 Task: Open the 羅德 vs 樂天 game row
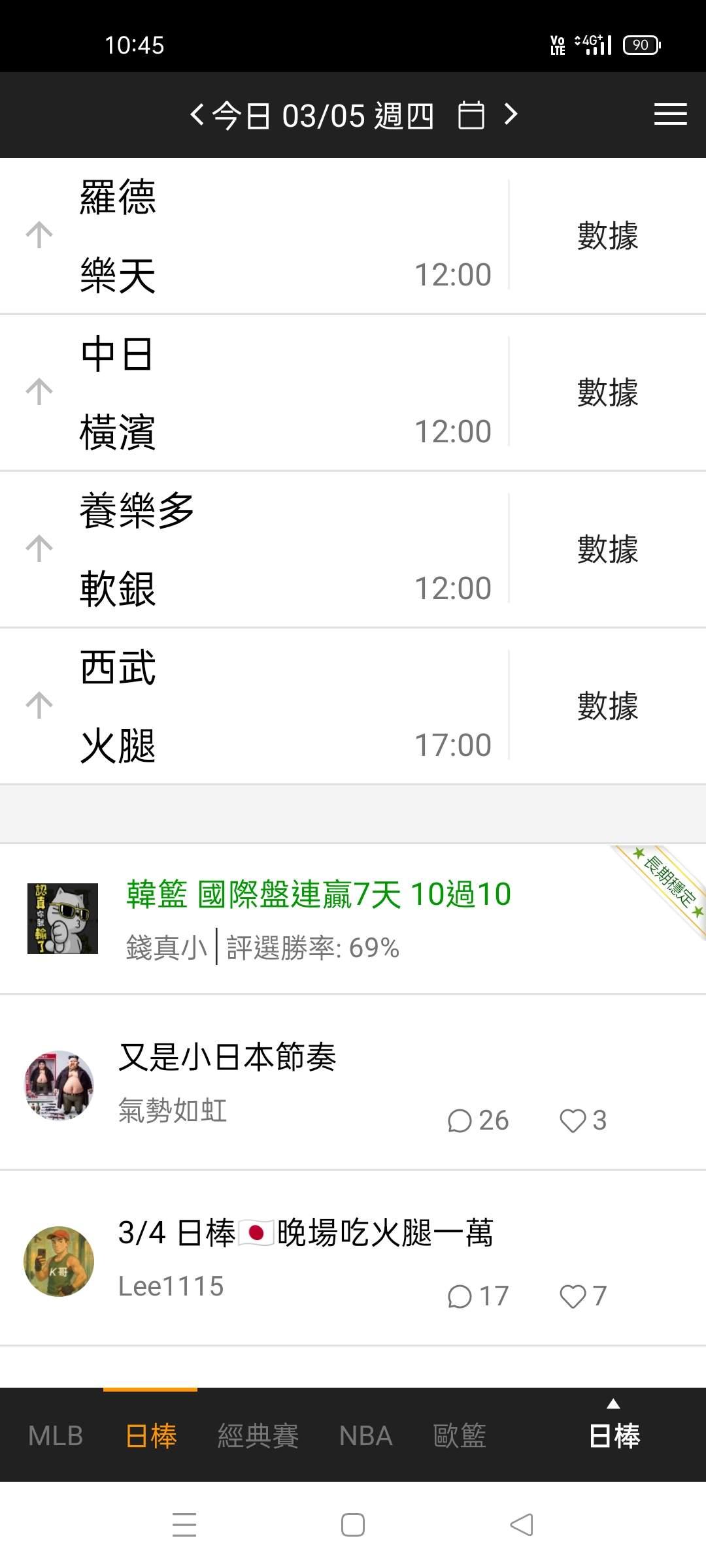coord(261,235)
